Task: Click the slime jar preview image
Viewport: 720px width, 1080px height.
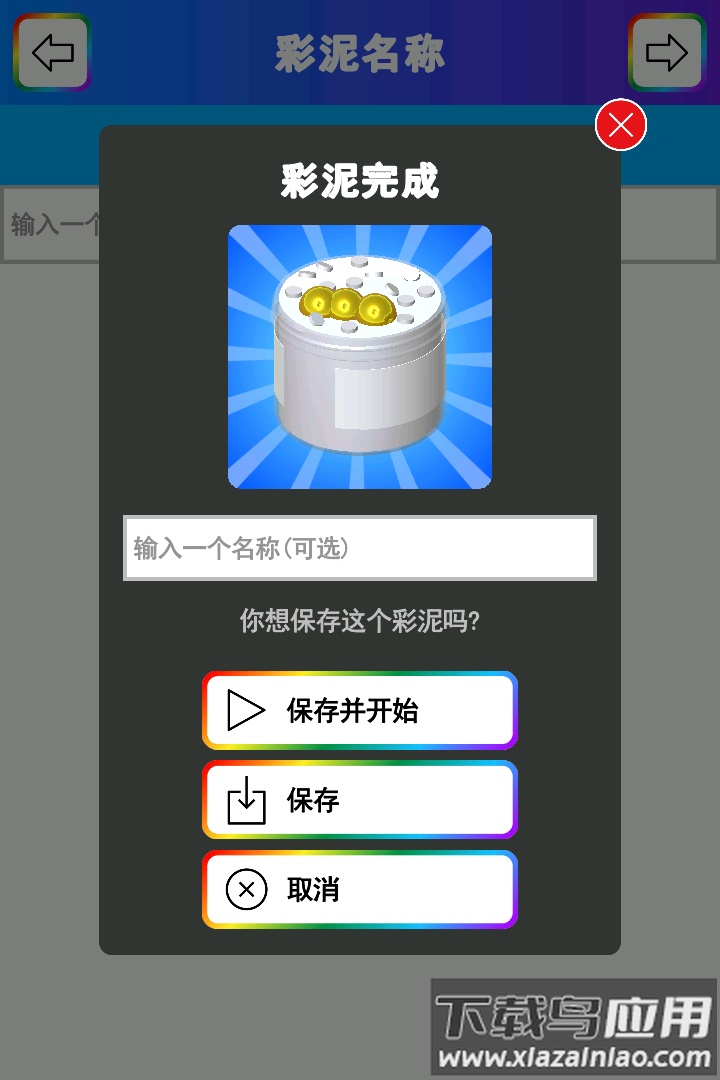Action: click(x=360, y=357)
